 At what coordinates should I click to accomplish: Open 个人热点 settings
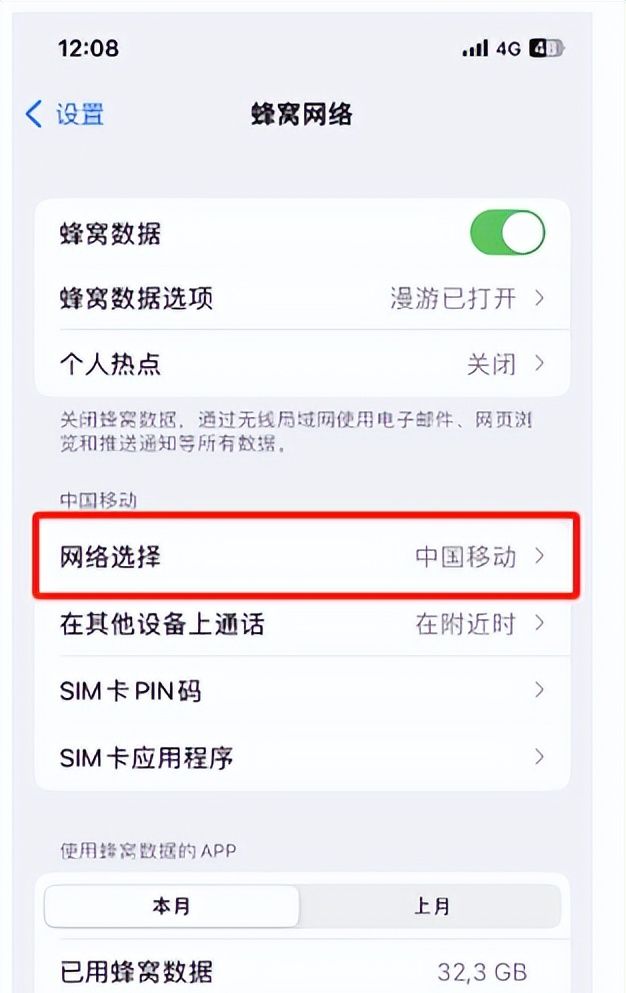302,363
